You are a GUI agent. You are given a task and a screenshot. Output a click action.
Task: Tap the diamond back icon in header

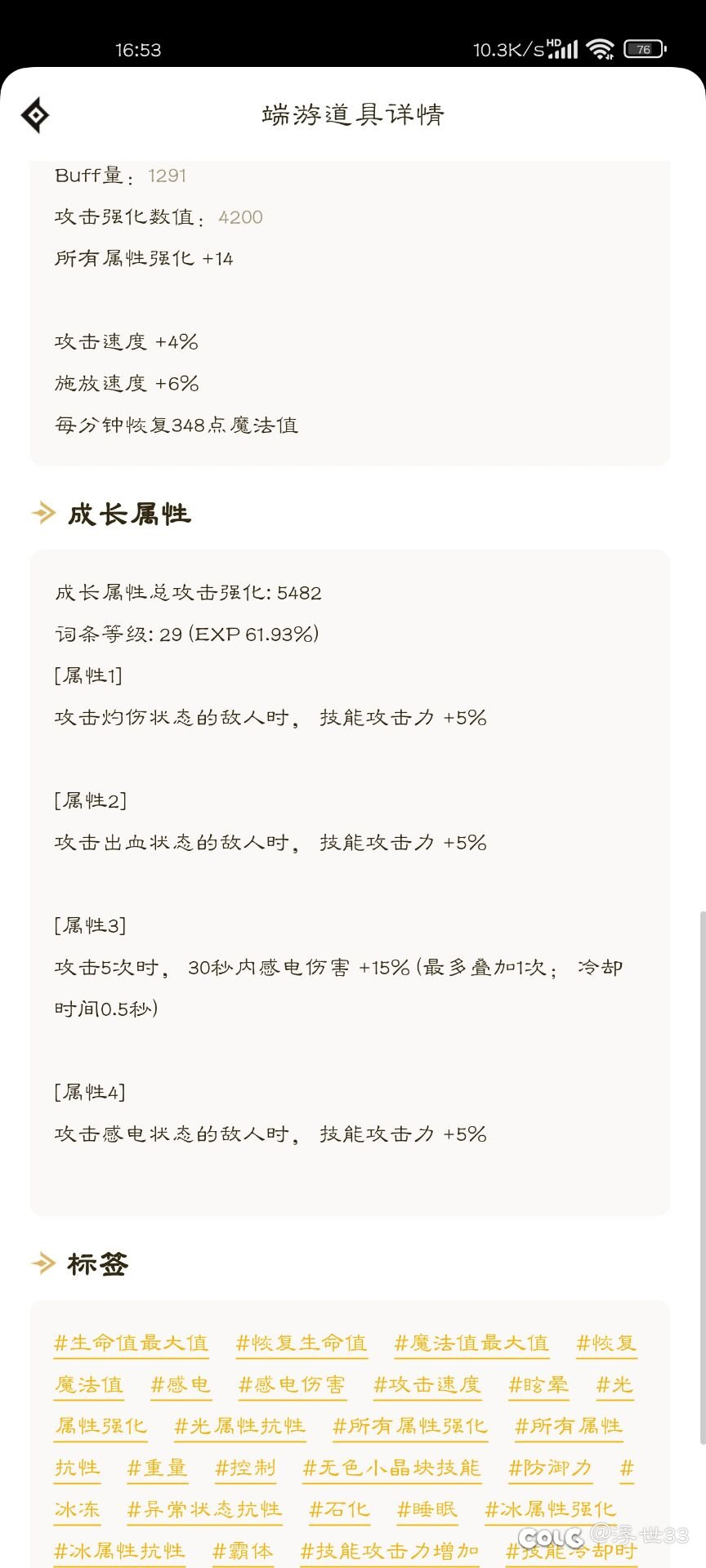[x=35, y=115]
